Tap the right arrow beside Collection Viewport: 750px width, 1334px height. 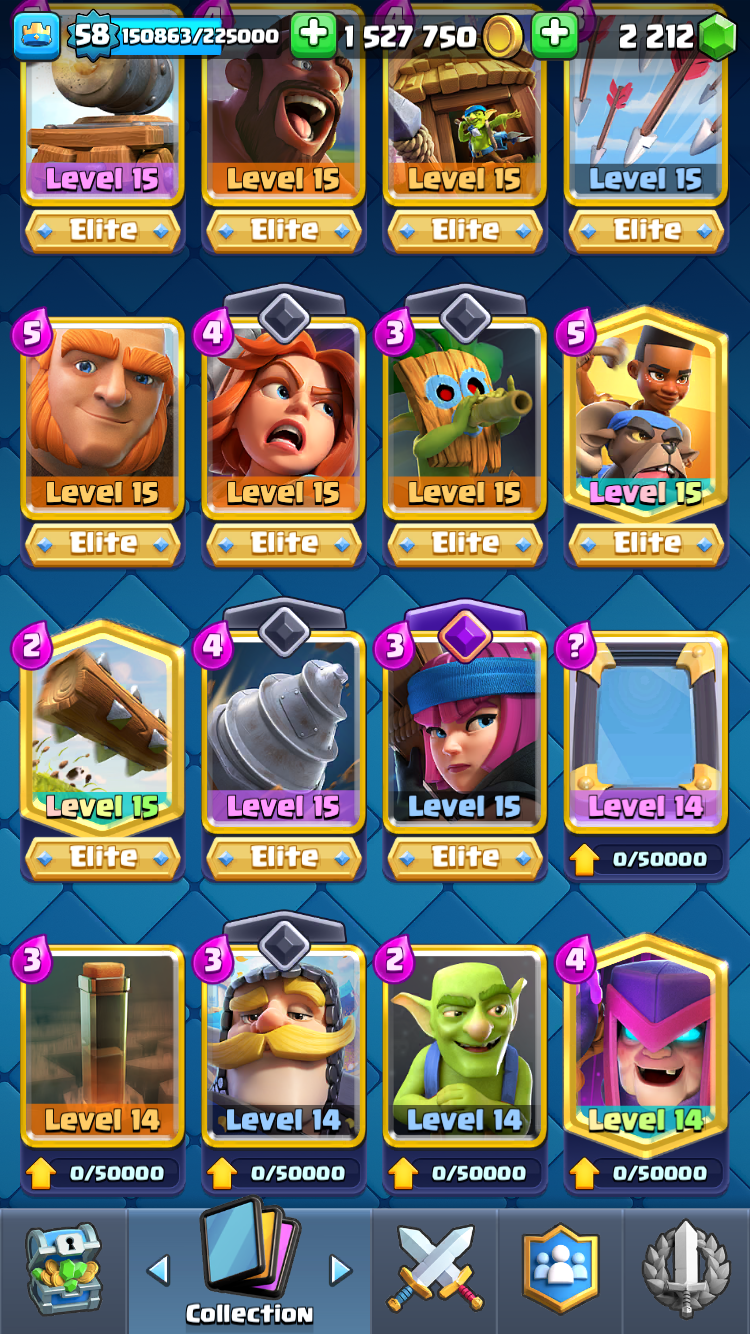click(341, 1270)
